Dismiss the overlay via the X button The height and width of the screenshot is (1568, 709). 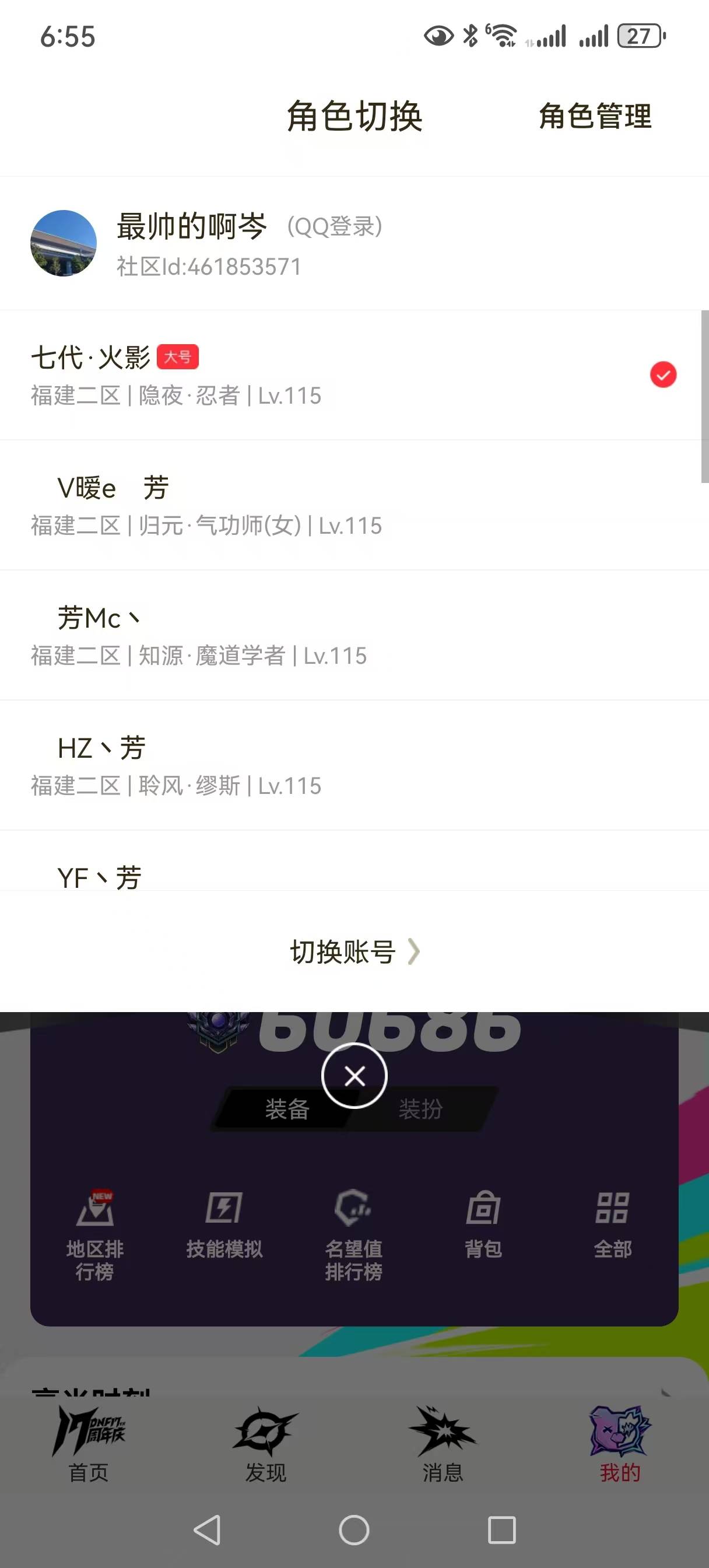(355, 1075)
